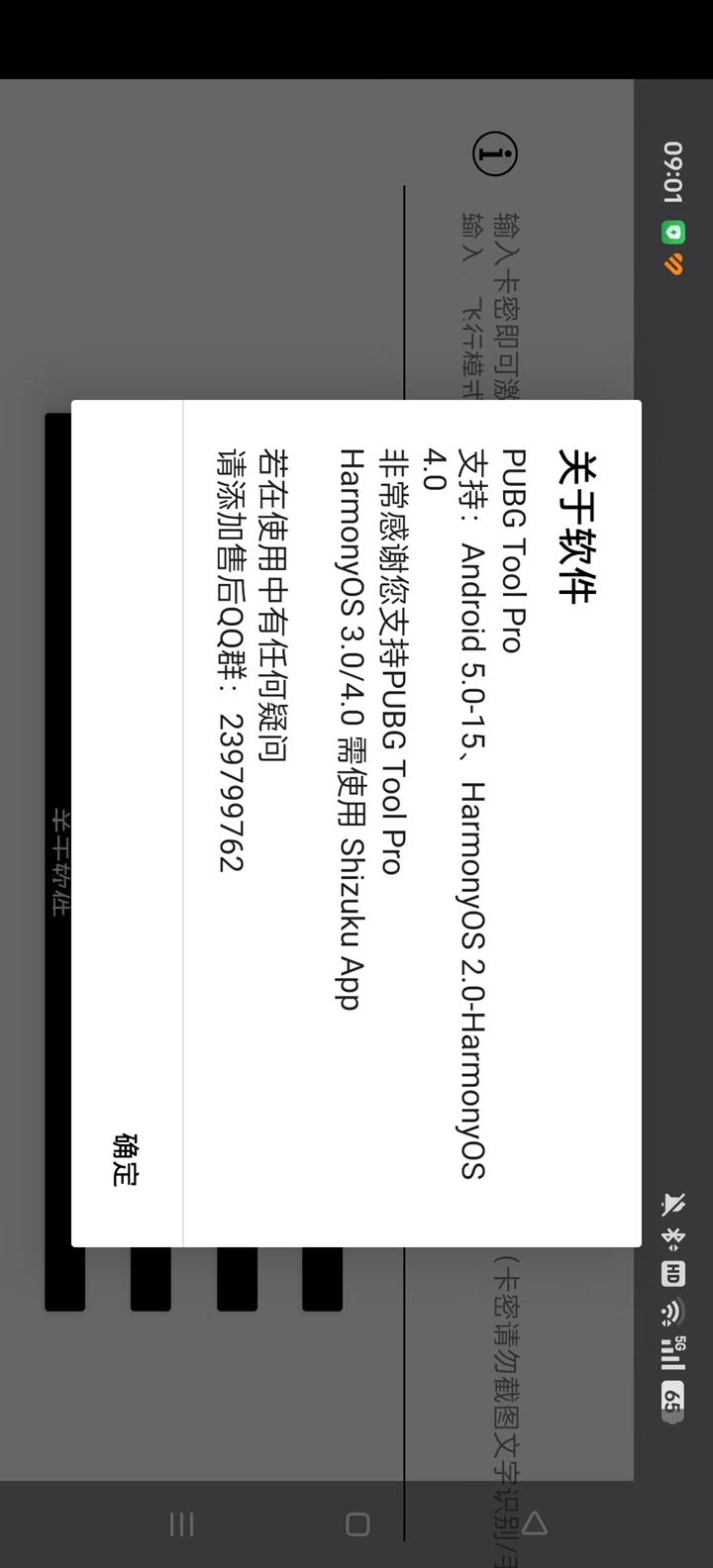
Task: Go to the home screen
Action: [357, 1524]
